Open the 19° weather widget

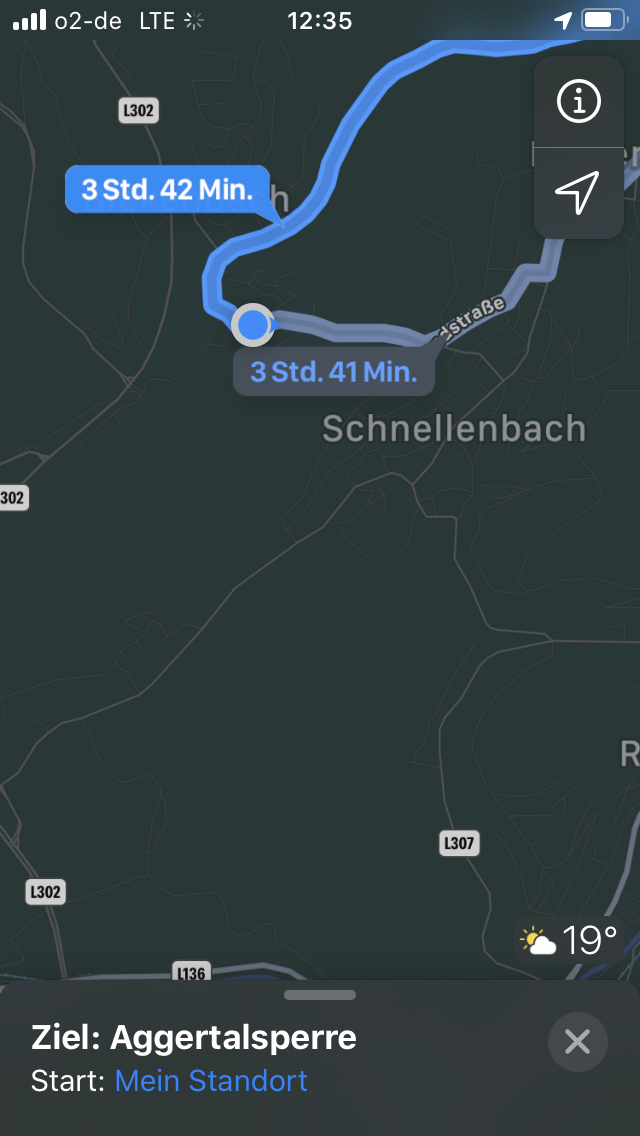pos(568,940)
